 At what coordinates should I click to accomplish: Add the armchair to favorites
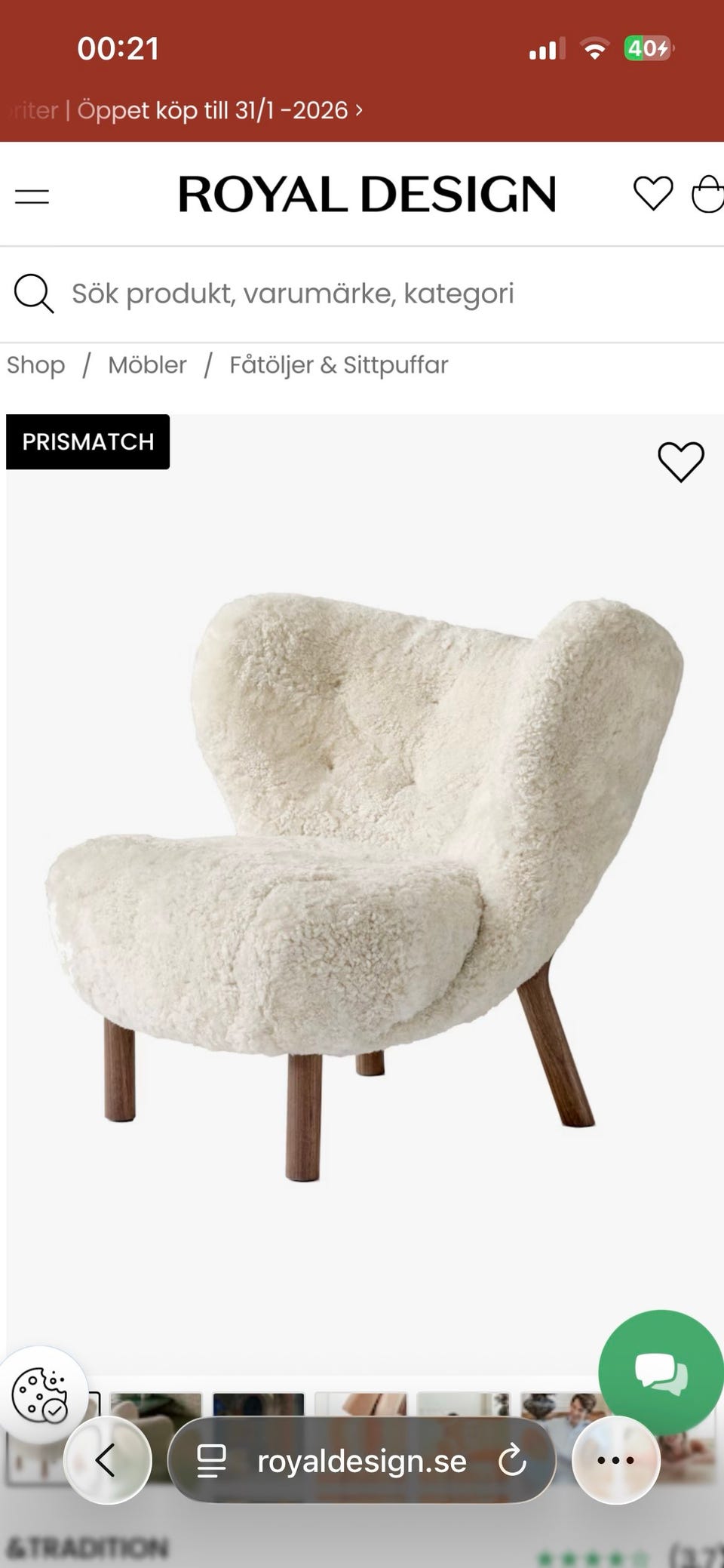pos(681,461)
